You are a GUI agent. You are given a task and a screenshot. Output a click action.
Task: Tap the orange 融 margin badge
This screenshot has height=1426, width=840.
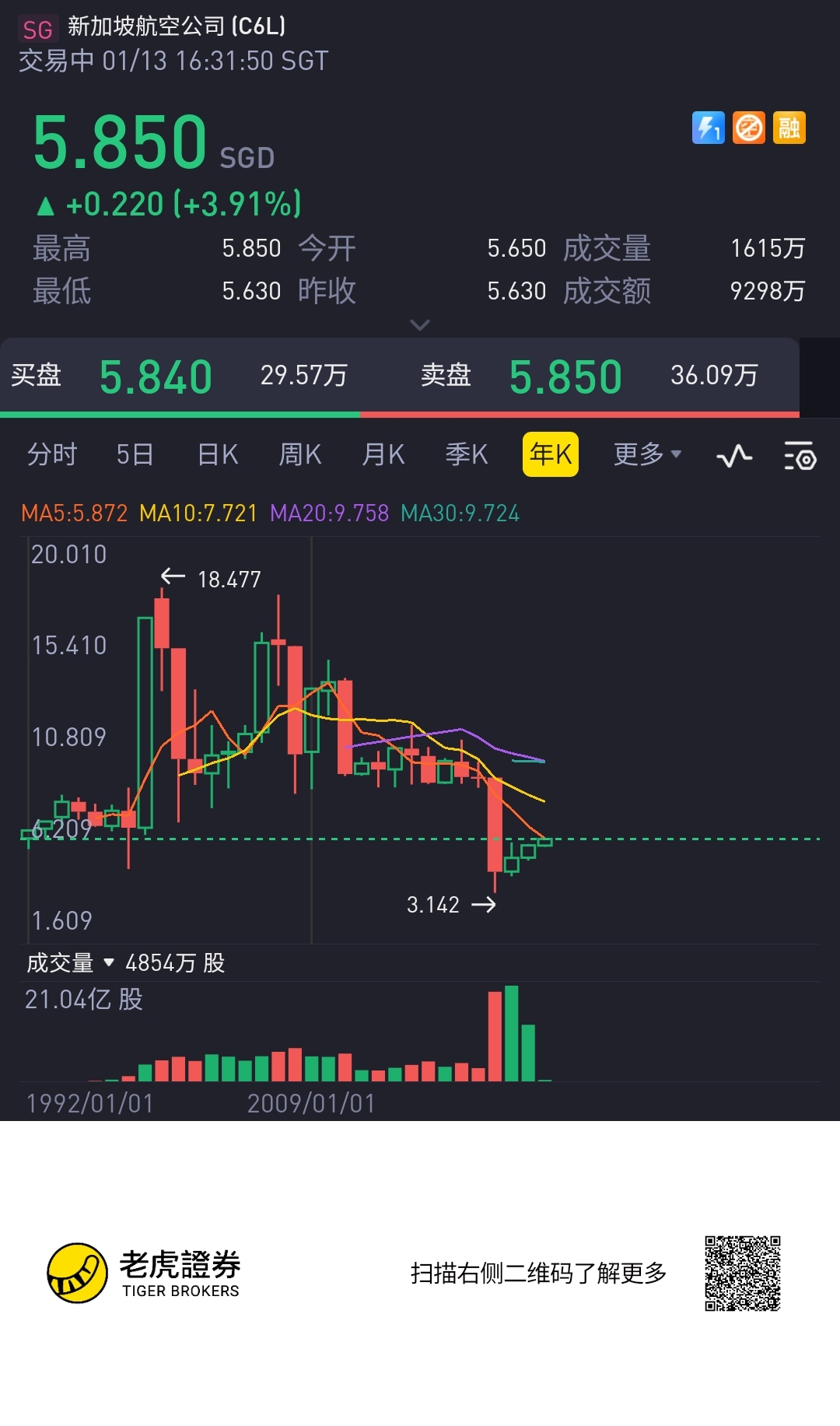click(789, 128)
